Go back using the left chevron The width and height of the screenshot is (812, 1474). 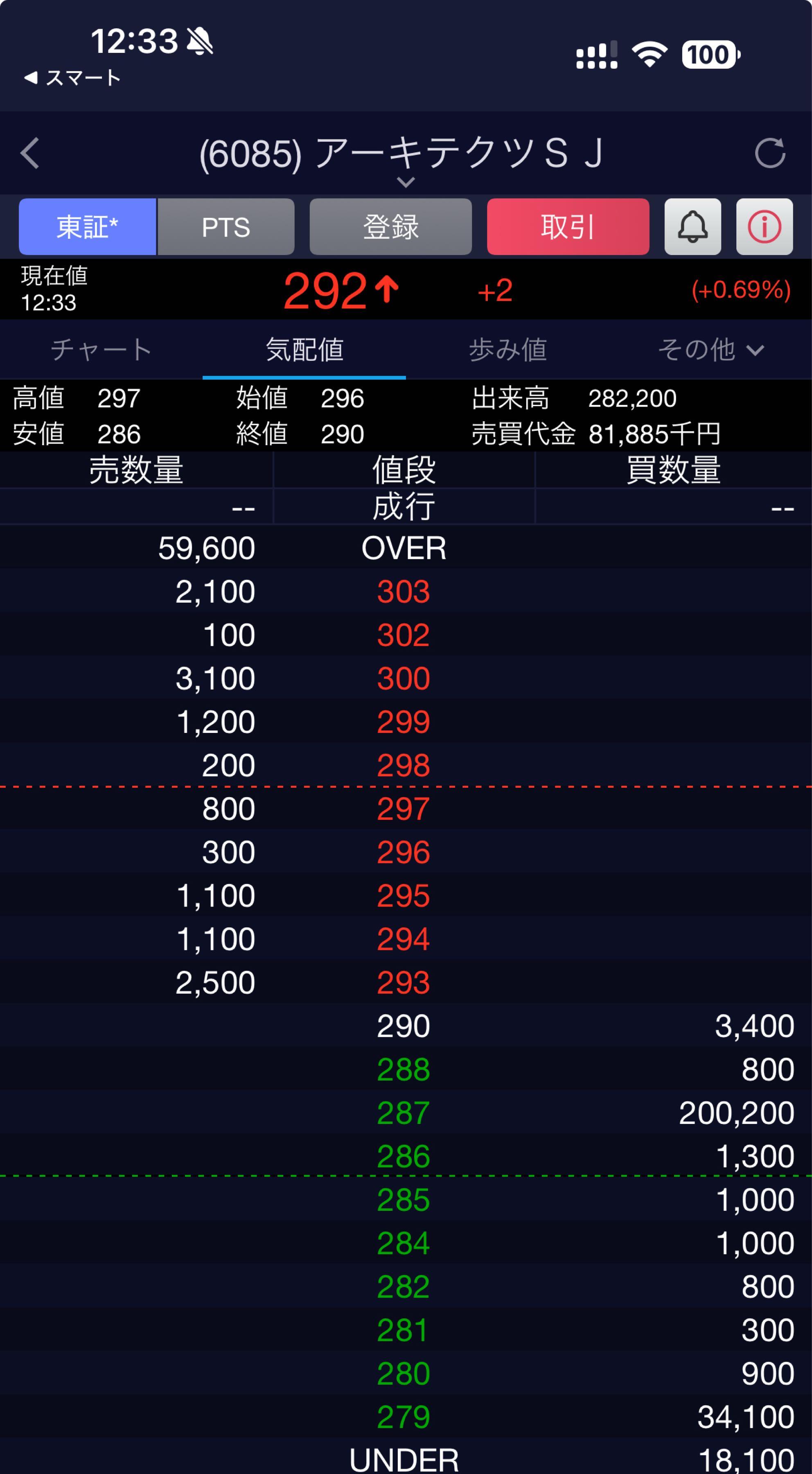click(30, 154)
